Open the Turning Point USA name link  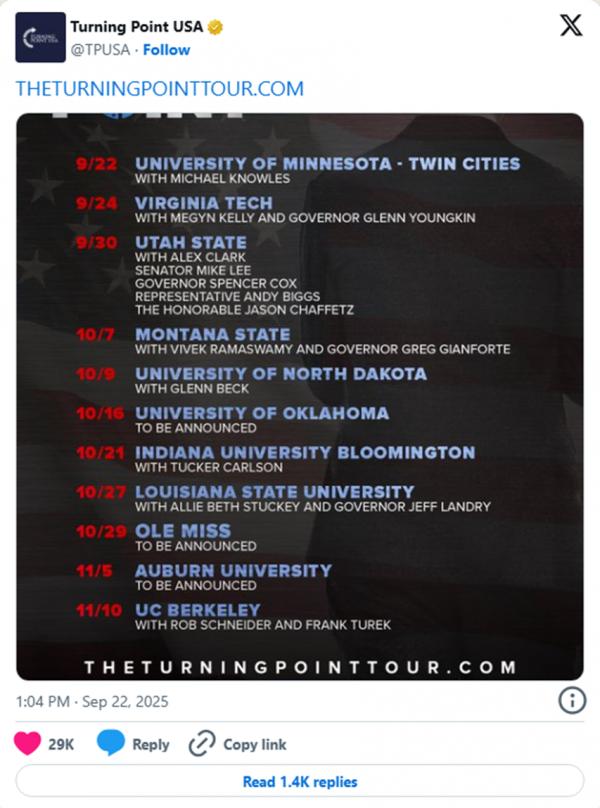pyautogui.click(x=136, y=27)
